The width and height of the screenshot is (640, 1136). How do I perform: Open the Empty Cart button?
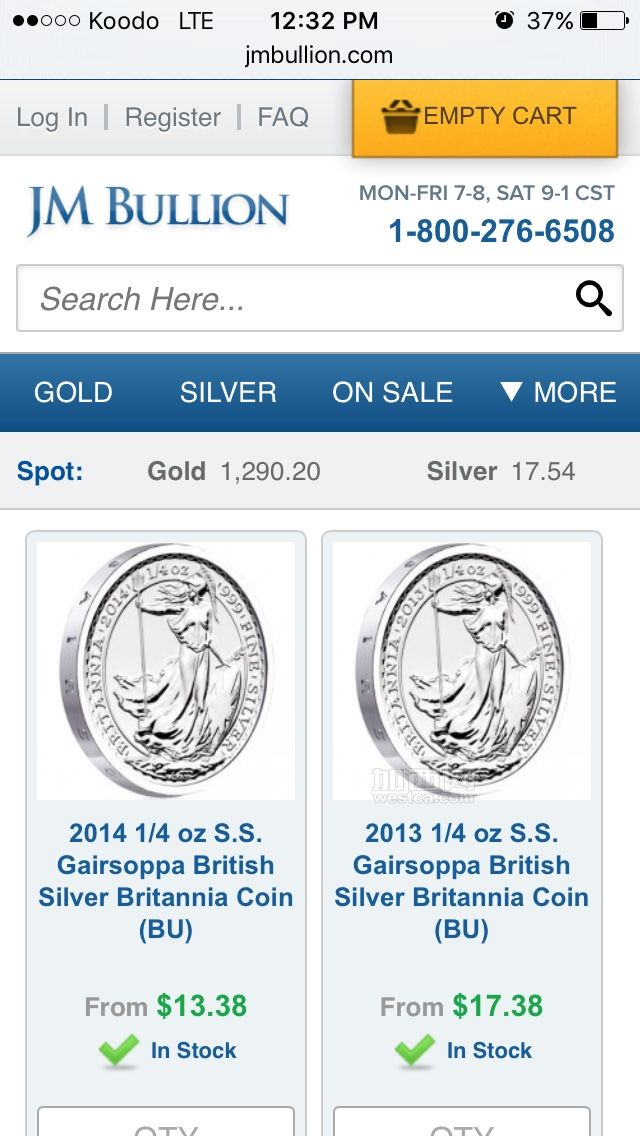coord(484,117)
